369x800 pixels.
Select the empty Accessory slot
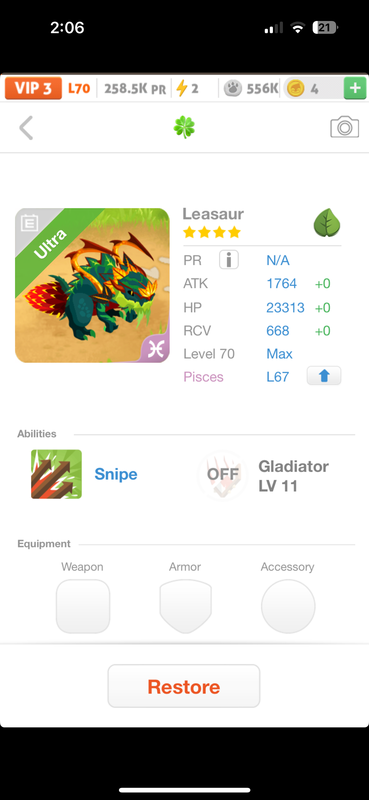[288, 606]
